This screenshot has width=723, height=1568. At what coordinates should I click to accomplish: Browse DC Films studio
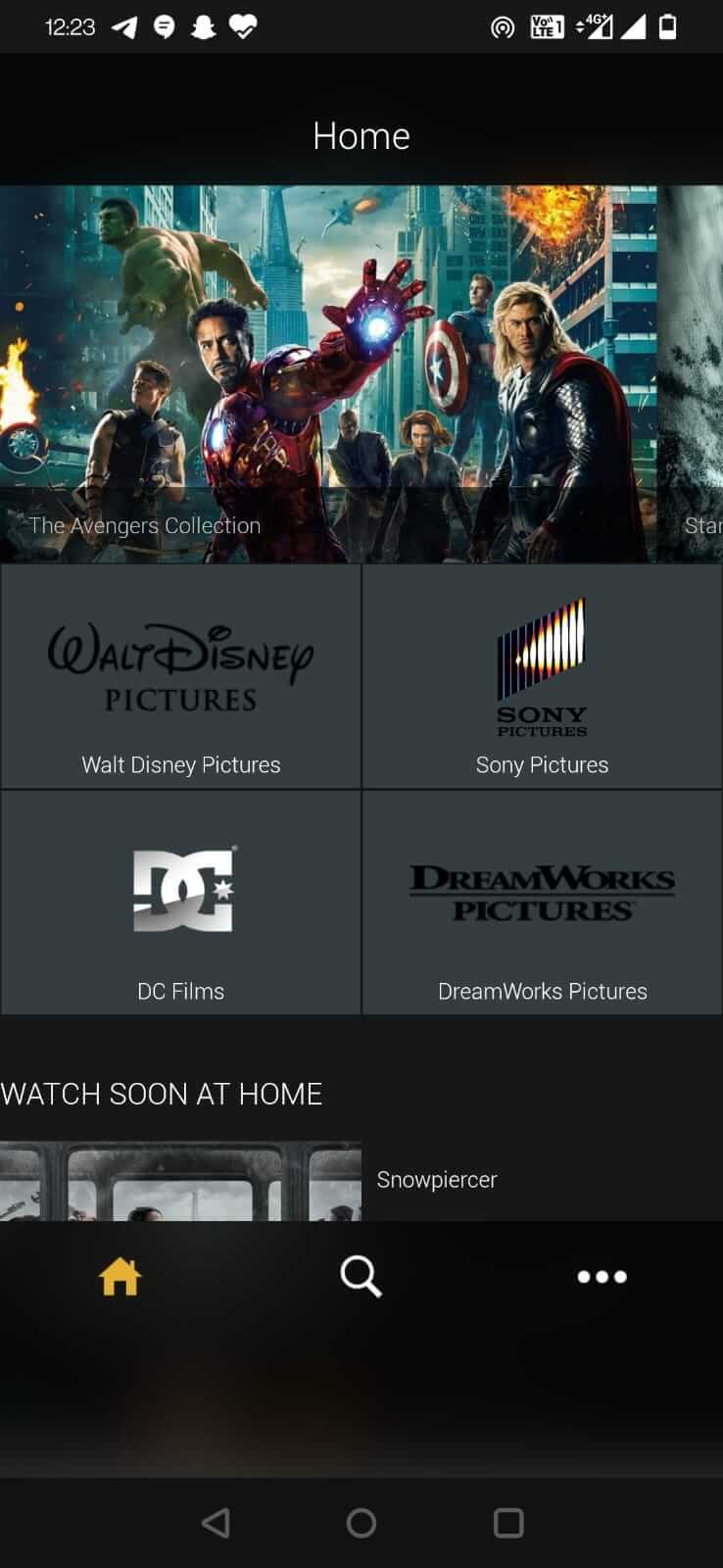[x=180, y=903]
